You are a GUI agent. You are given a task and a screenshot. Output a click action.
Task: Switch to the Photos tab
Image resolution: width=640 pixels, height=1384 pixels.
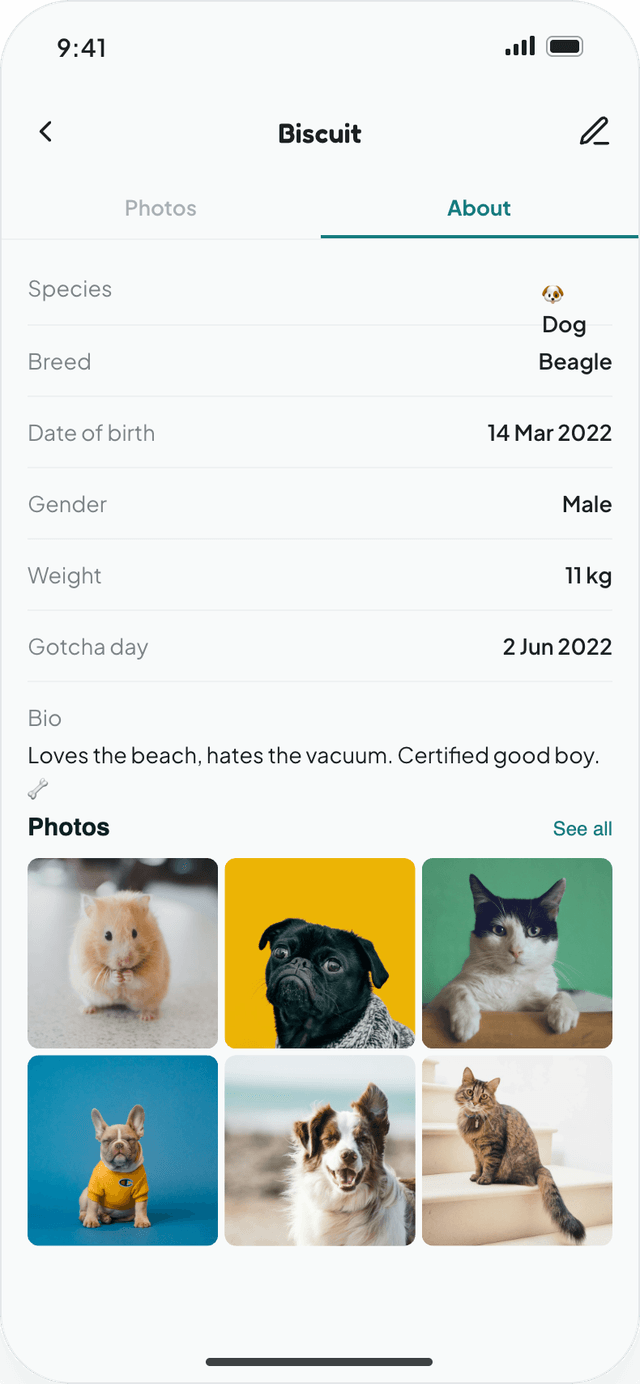coord(161,208)
